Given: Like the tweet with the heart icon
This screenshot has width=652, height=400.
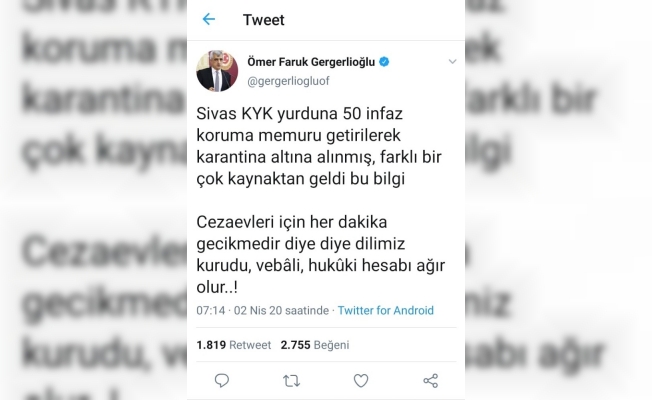Looking at the screenshot, I should pos(361,380).
